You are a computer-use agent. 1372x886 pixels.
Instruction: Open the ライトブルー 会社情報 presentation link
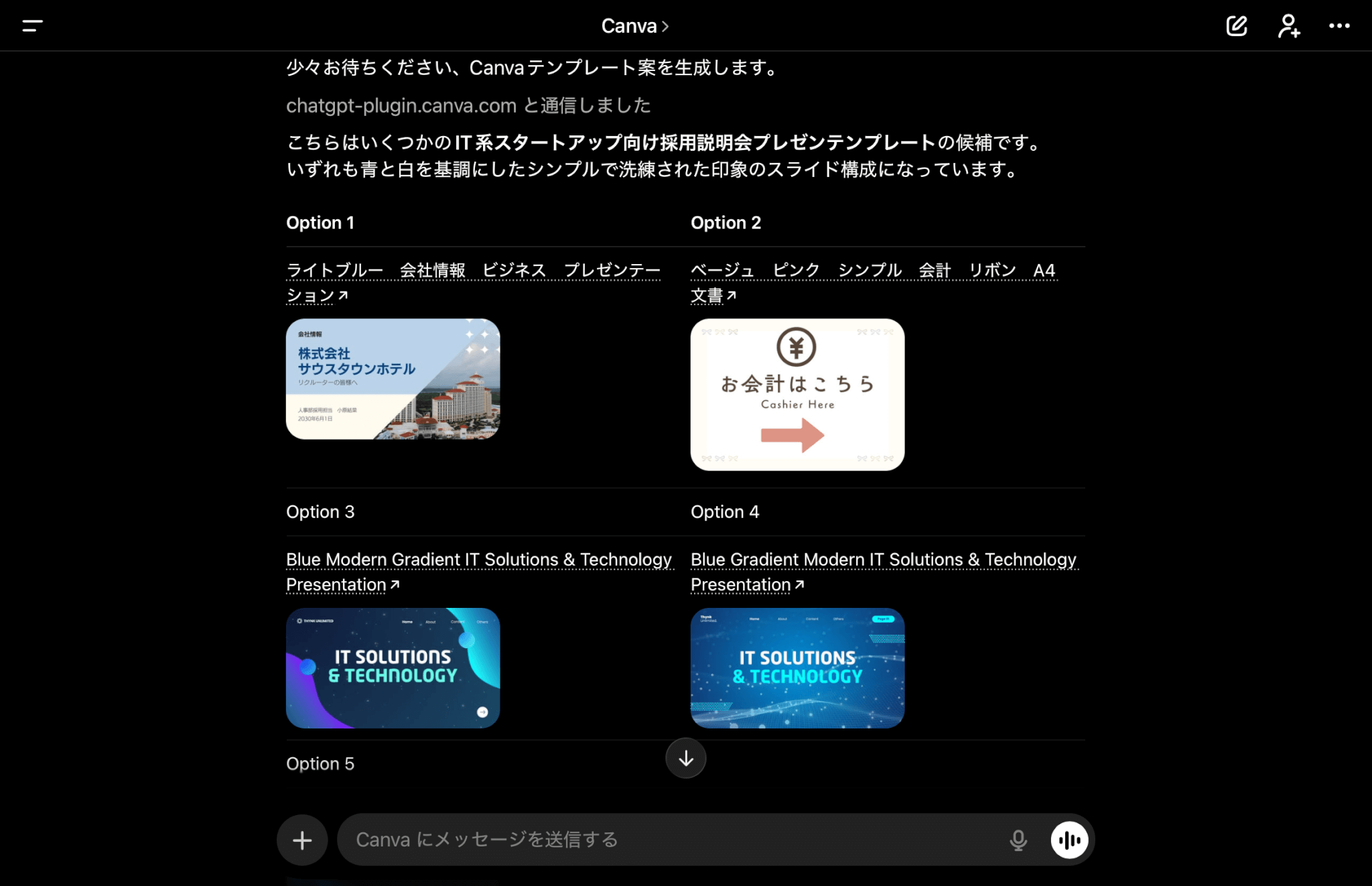tap(472, 271)
